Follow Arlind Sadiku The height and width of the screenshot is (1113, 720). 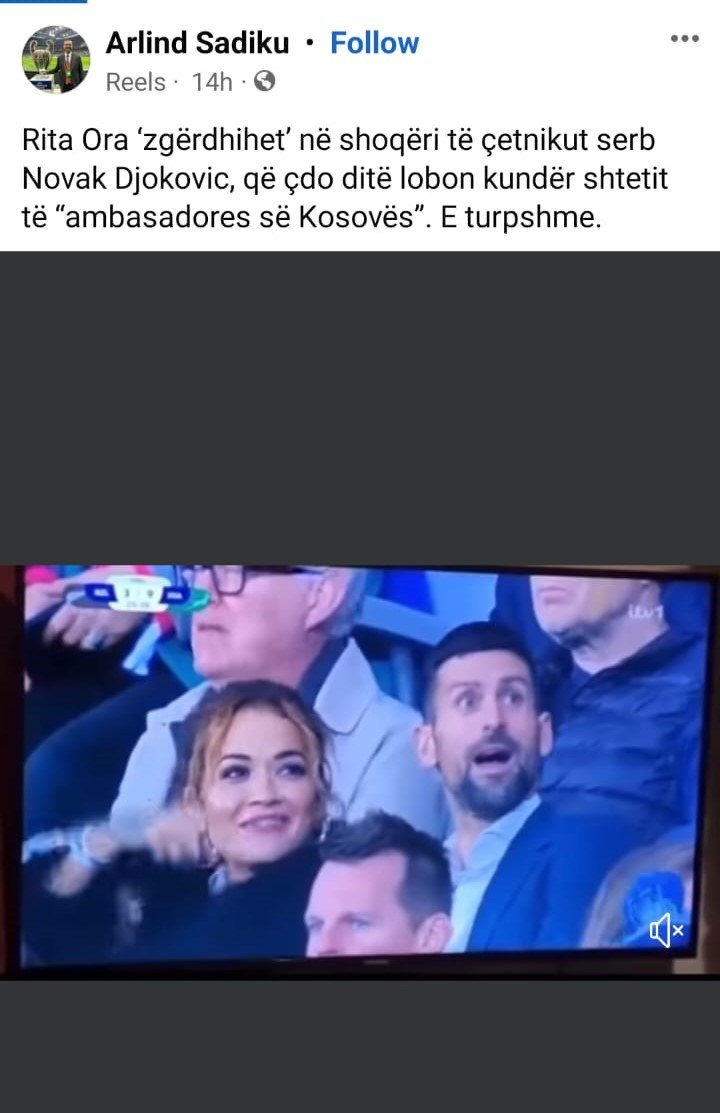tap(374, 43)
